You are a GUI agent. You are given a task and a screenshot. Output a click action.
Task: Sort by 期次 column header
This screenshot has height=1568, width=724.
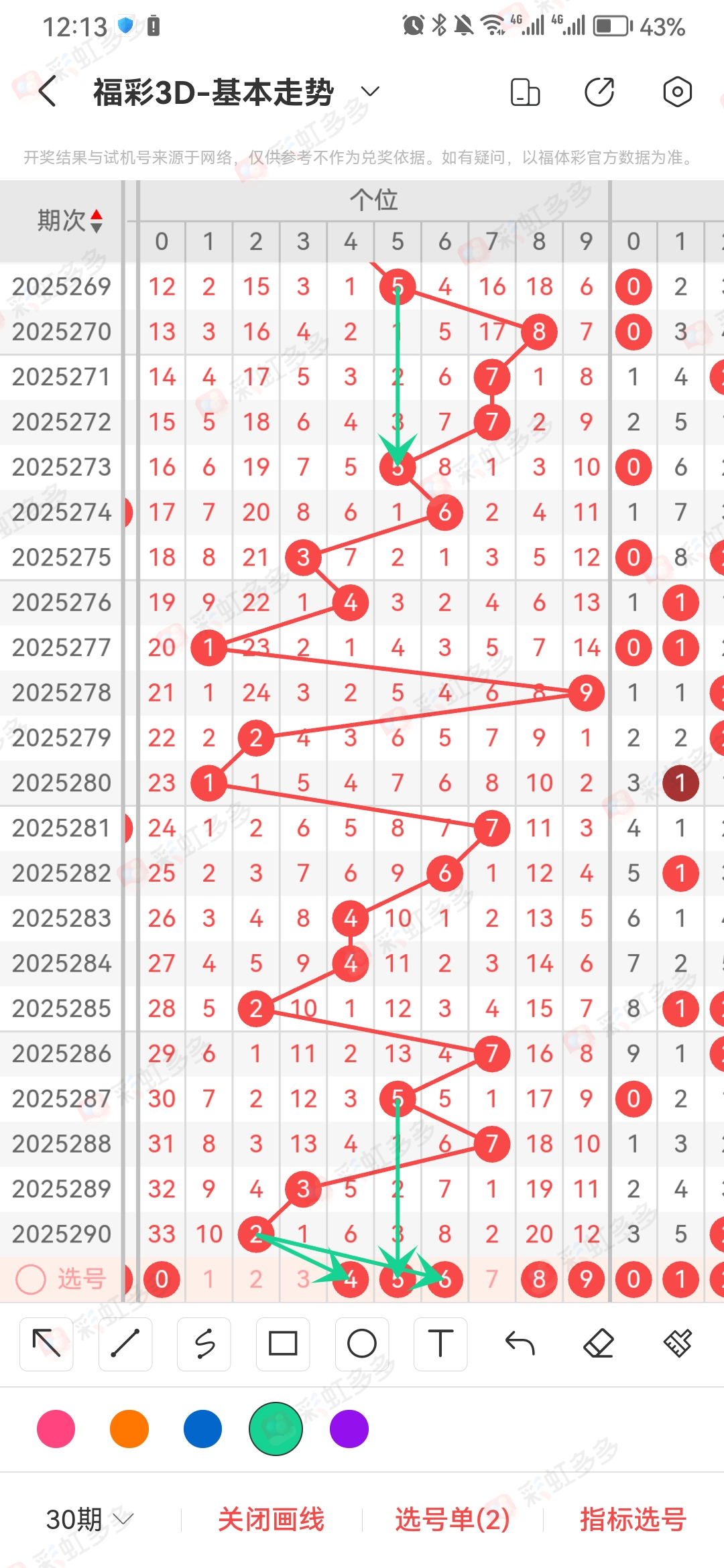tap(70, 220)
